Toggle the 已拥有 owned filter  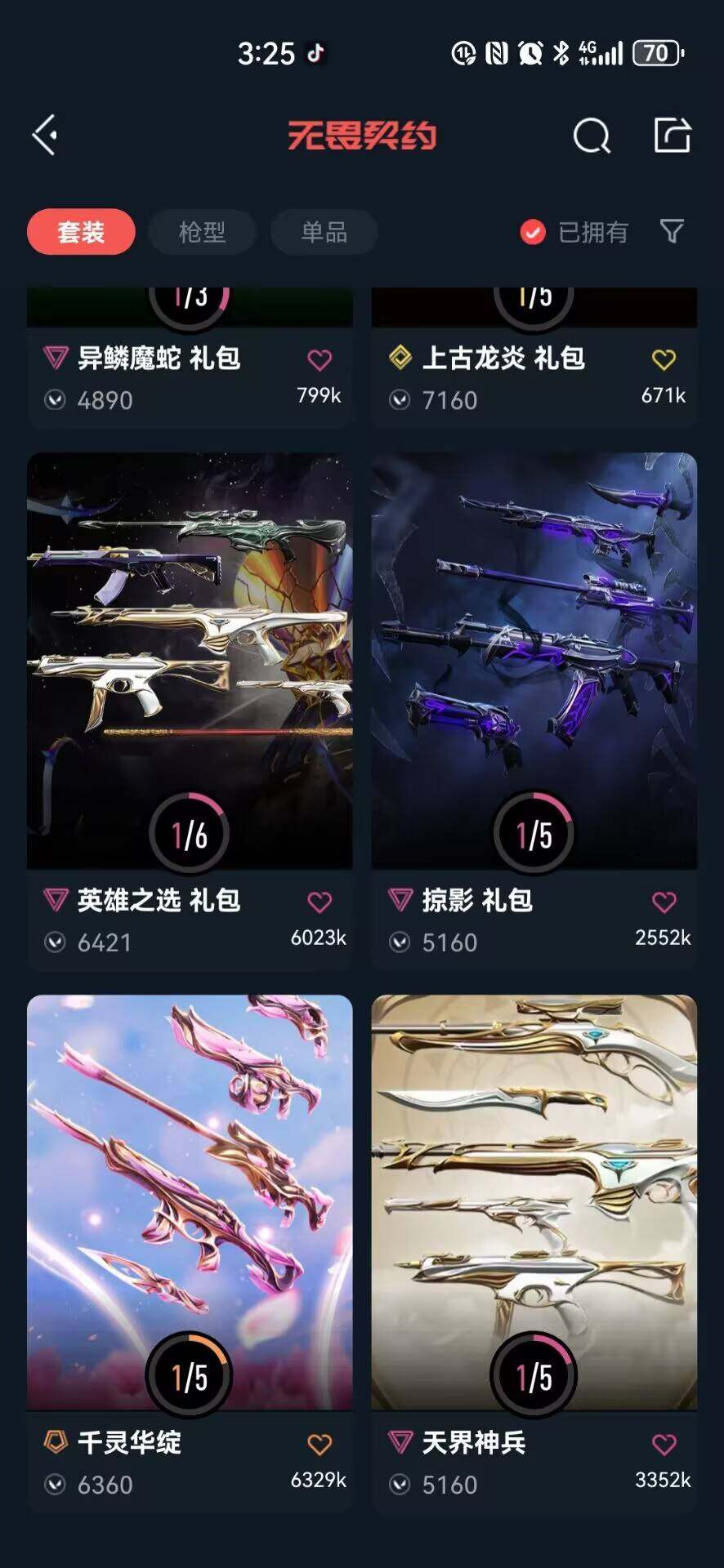pos(574,233)
